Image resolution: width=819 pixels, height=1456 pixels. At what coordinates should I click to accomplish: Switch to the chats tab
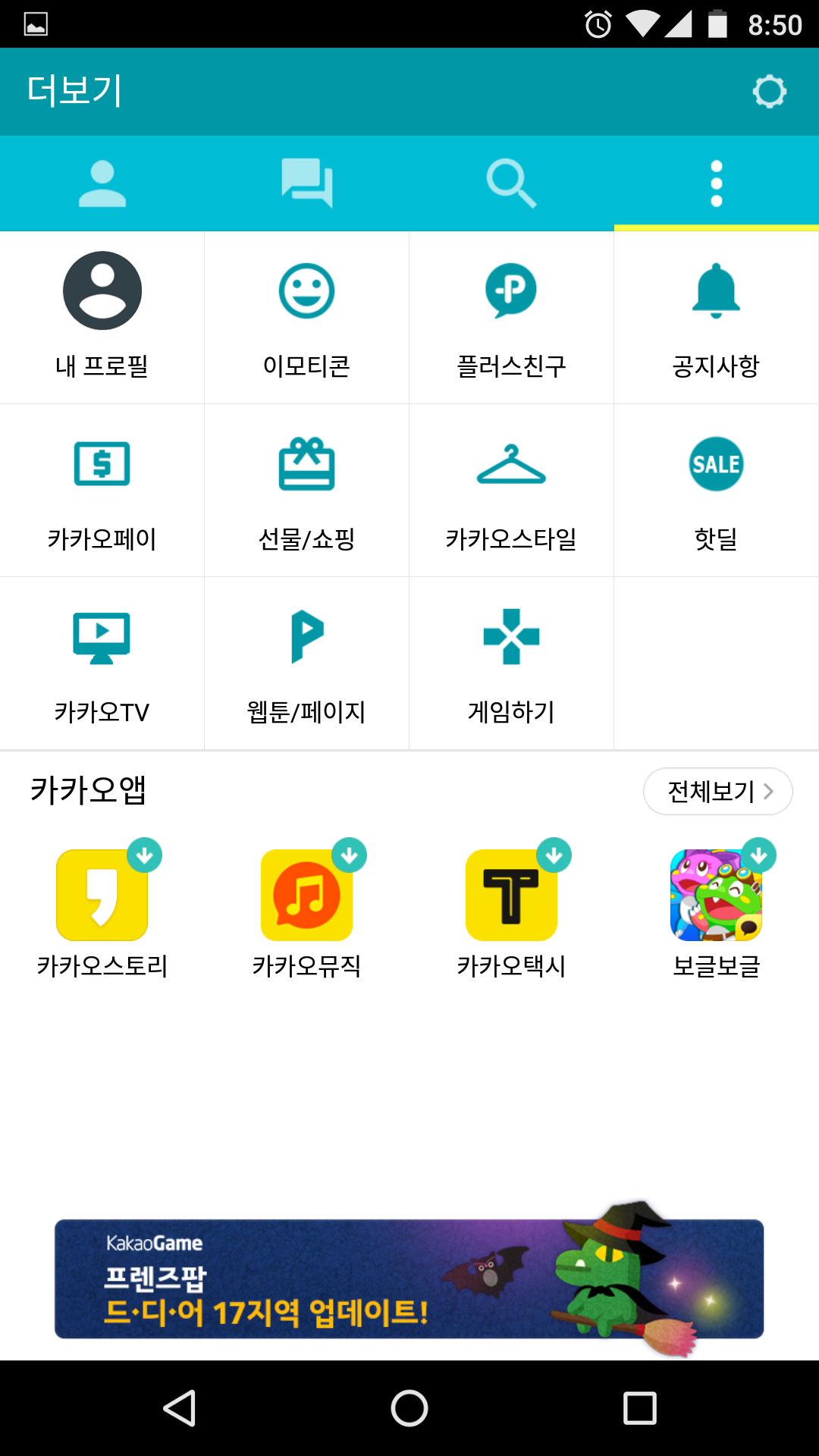click(307, 184)
